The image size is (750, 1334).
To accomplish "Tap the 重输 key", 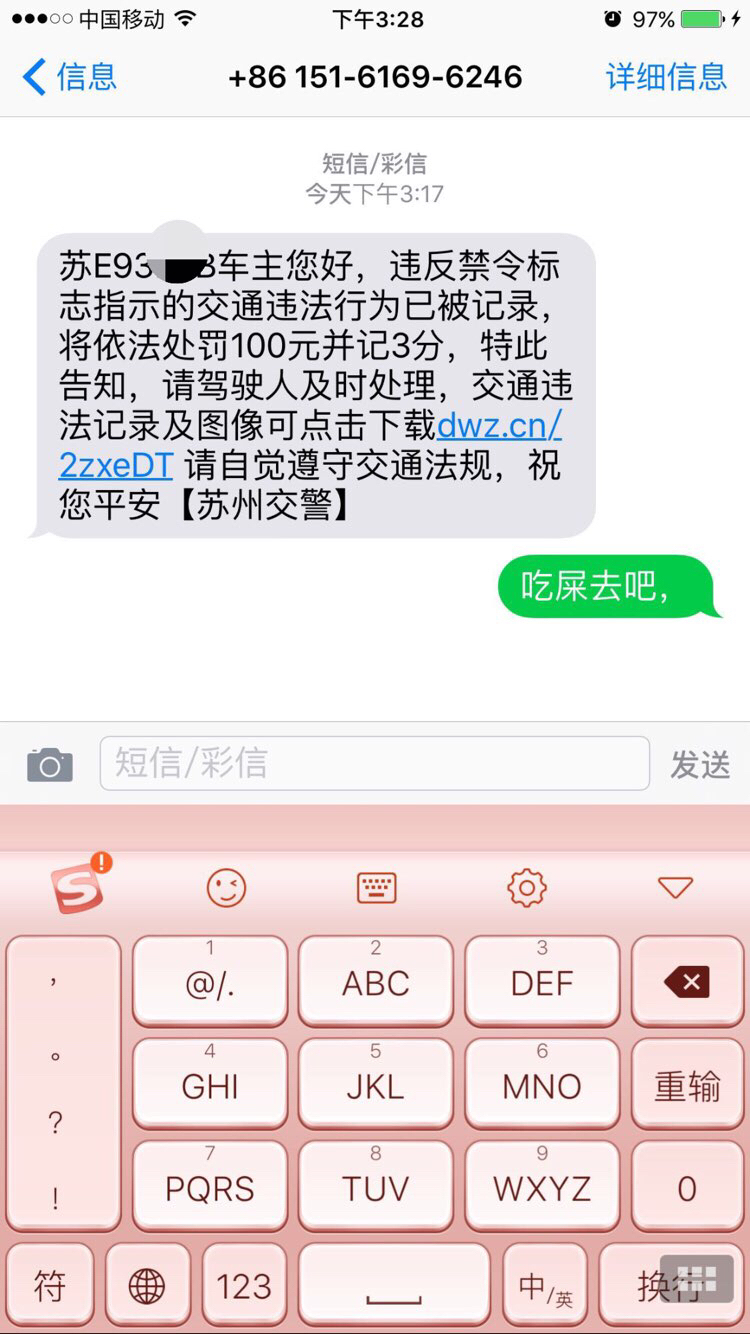I will (x=688, y=1085).
